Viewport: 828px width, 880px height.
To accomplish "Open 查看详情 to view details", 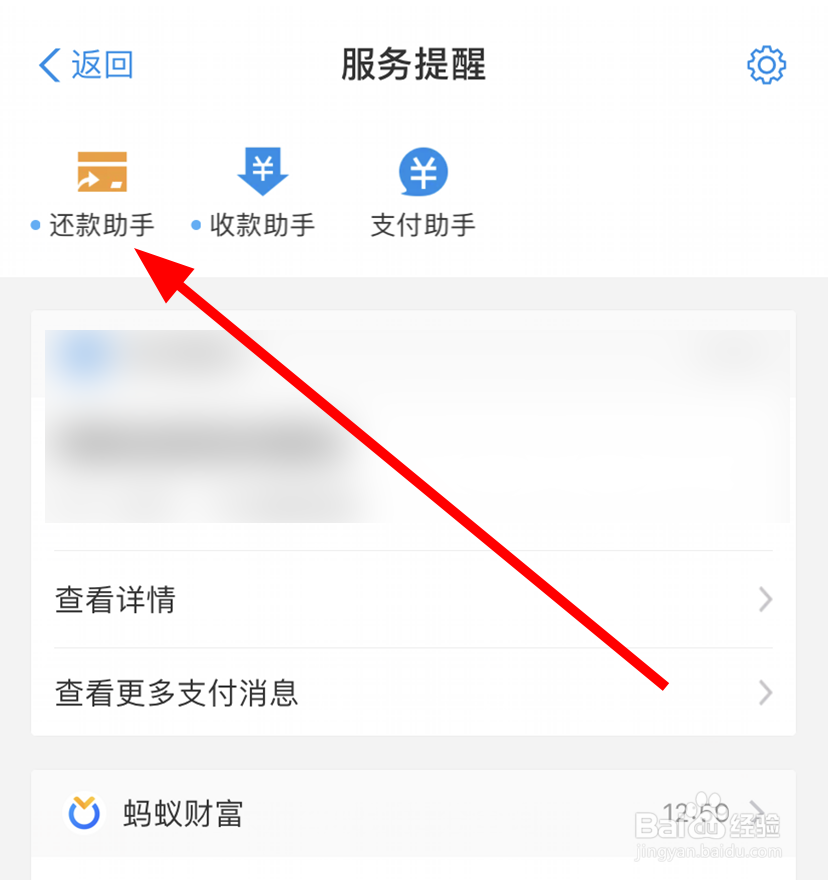I will 115,600.
